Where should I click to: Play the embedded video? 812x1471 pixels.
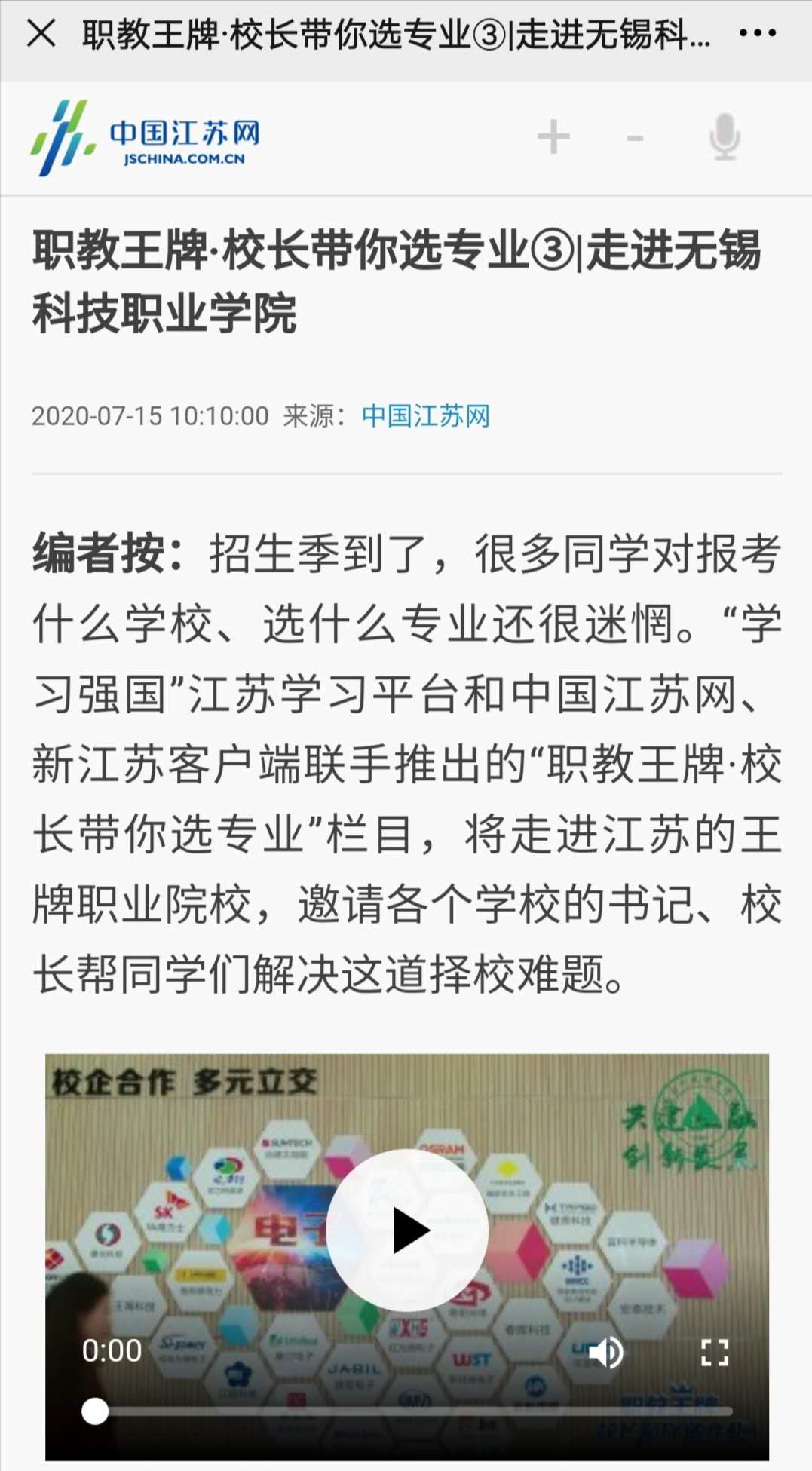407,1230
